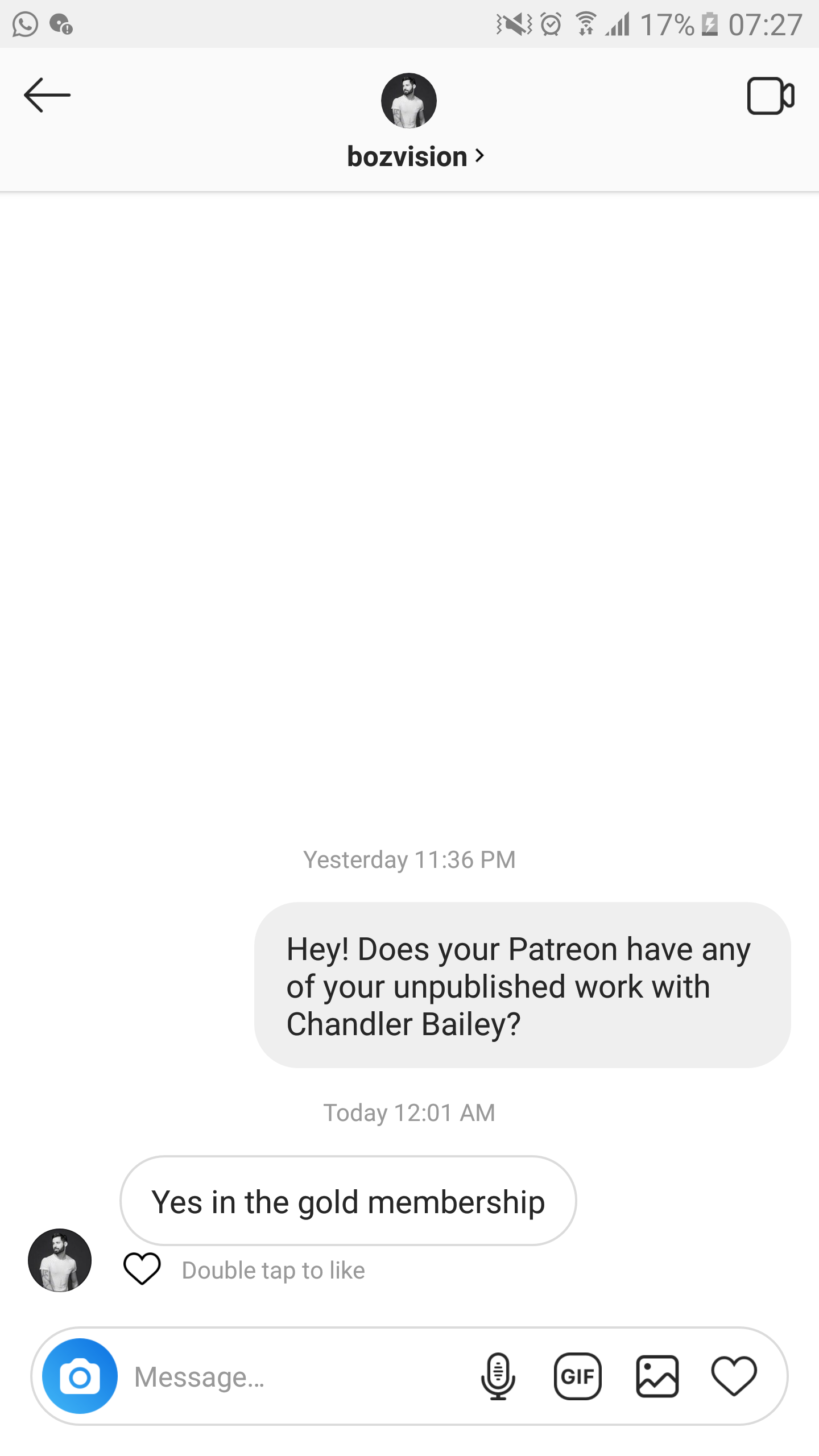
Task: Choose a photo from the gallery
Action: 657,1376
